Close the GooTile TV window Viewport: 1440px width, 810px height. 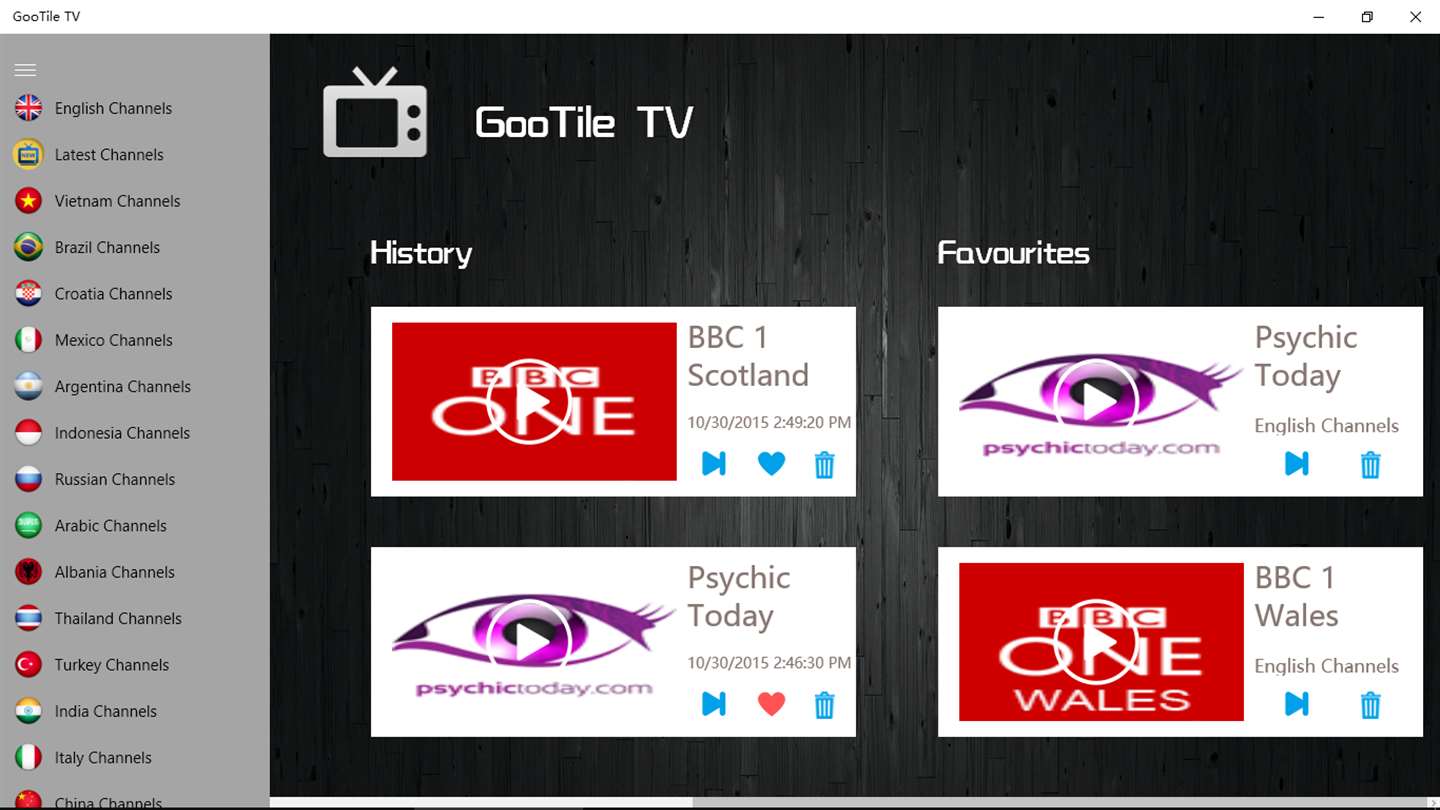[x=1415, y=17]
